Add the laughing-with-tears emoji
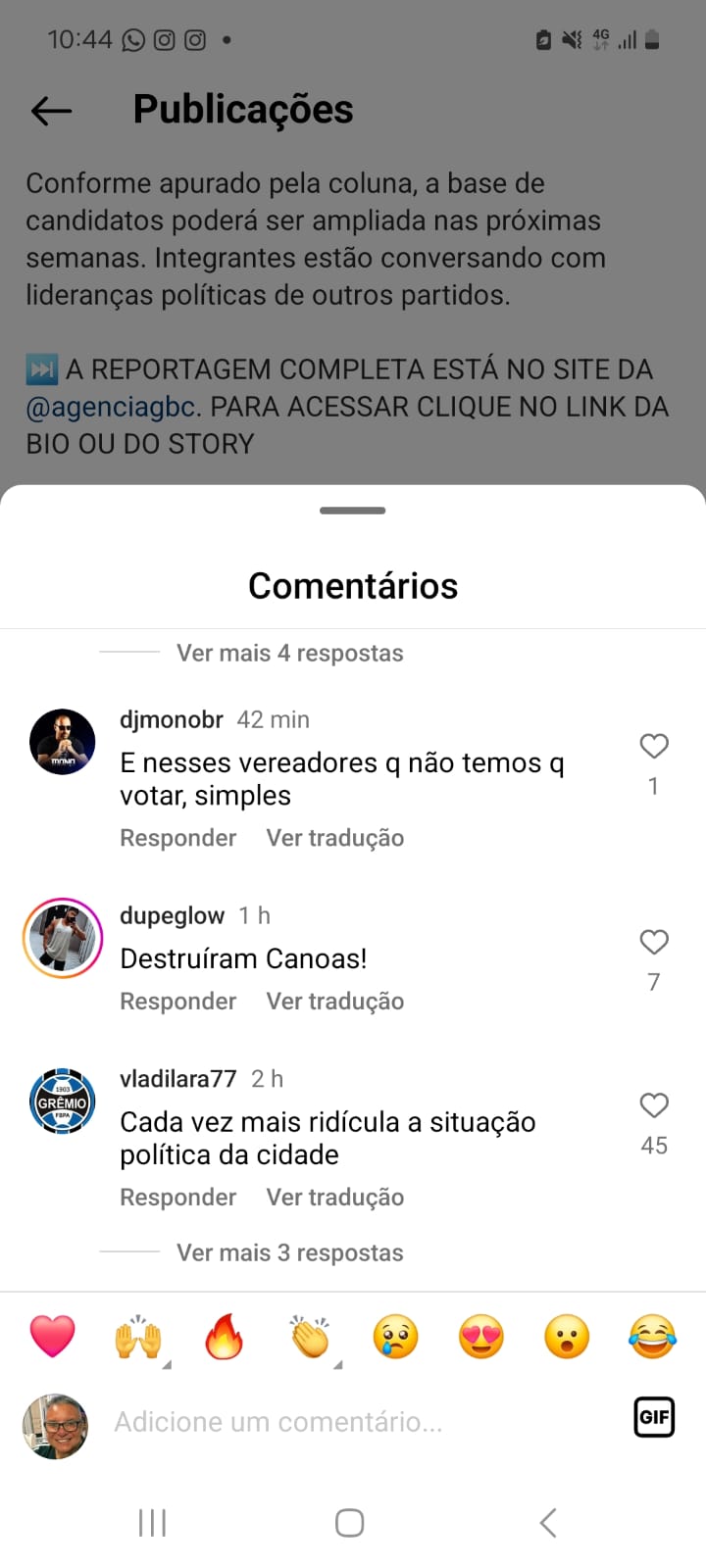 click(652, 1337)
